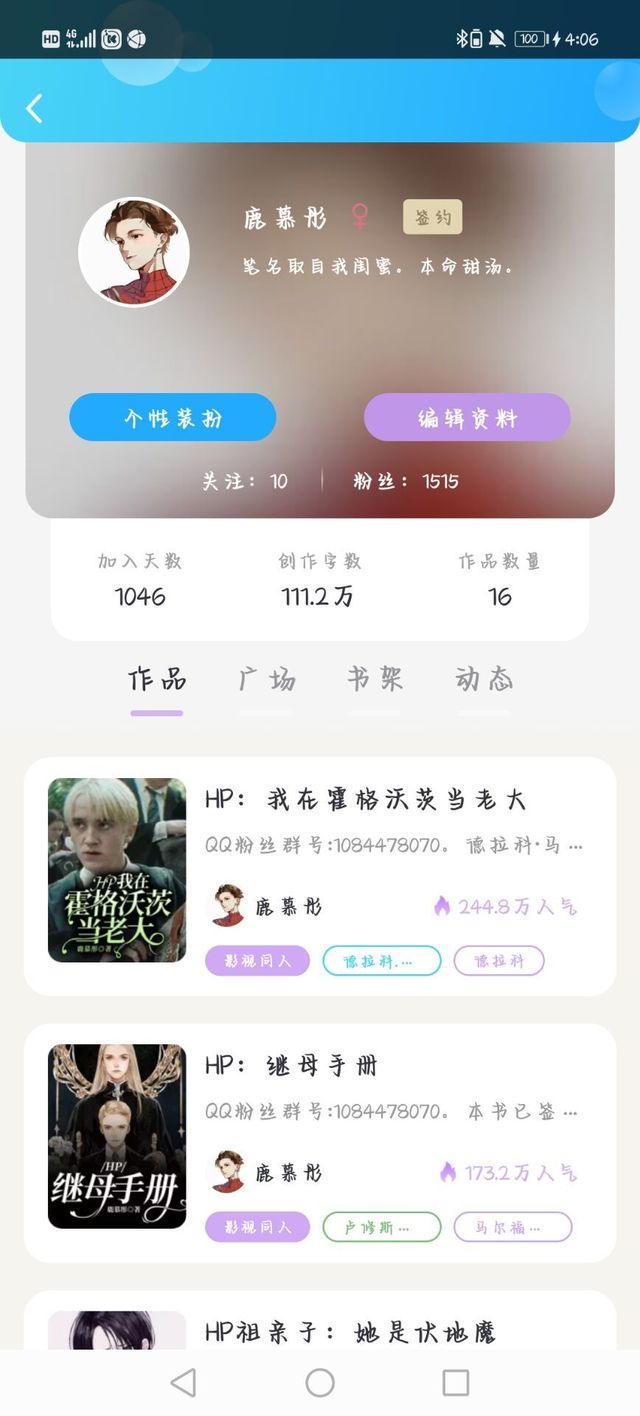This screenshot has height=1416, width=640.
Task: Switch to the 广场 tab
Action: 267,680
